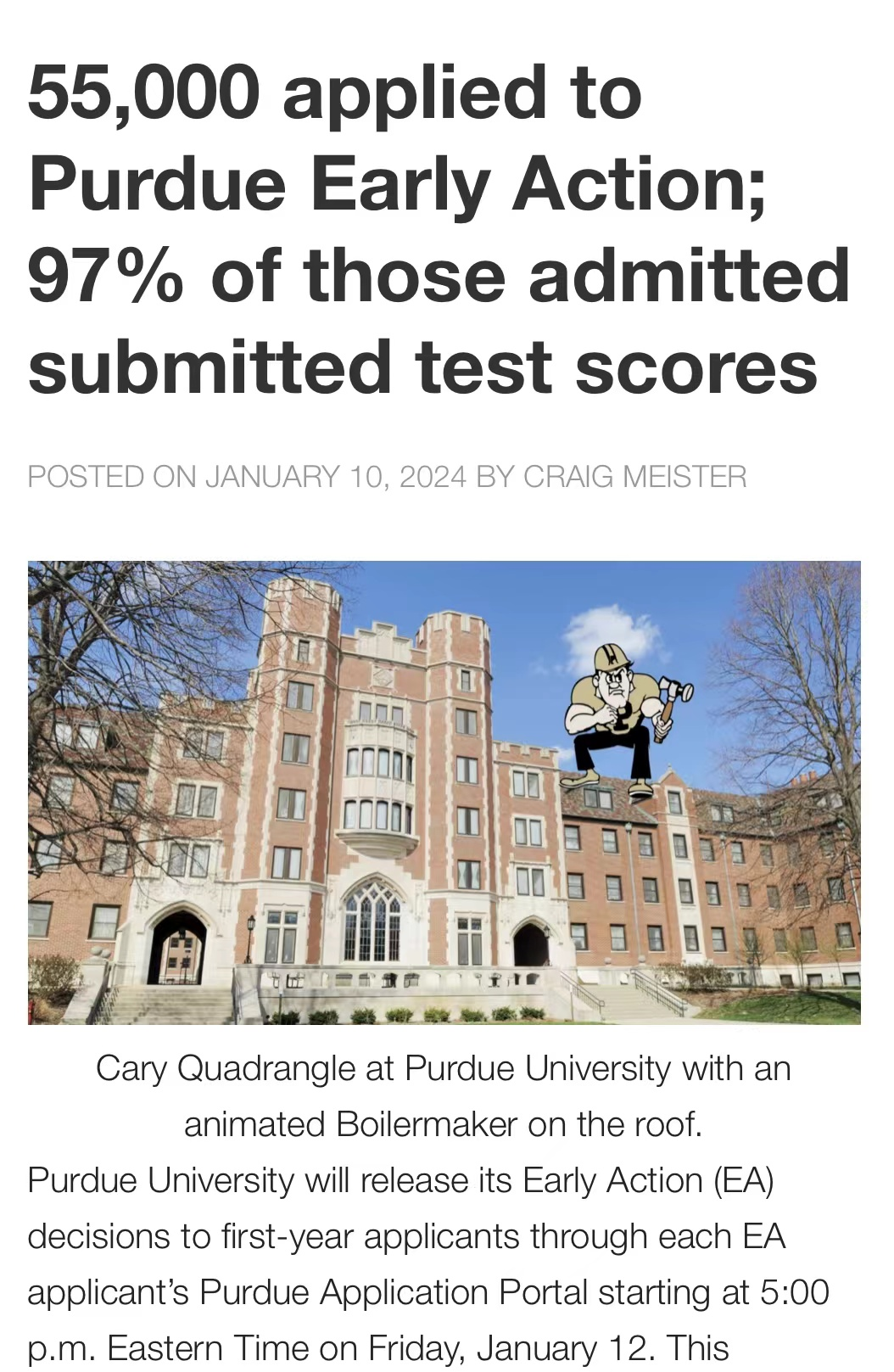
Task: Open the January 10, 2024 post date link
Action: pos(336,477)
